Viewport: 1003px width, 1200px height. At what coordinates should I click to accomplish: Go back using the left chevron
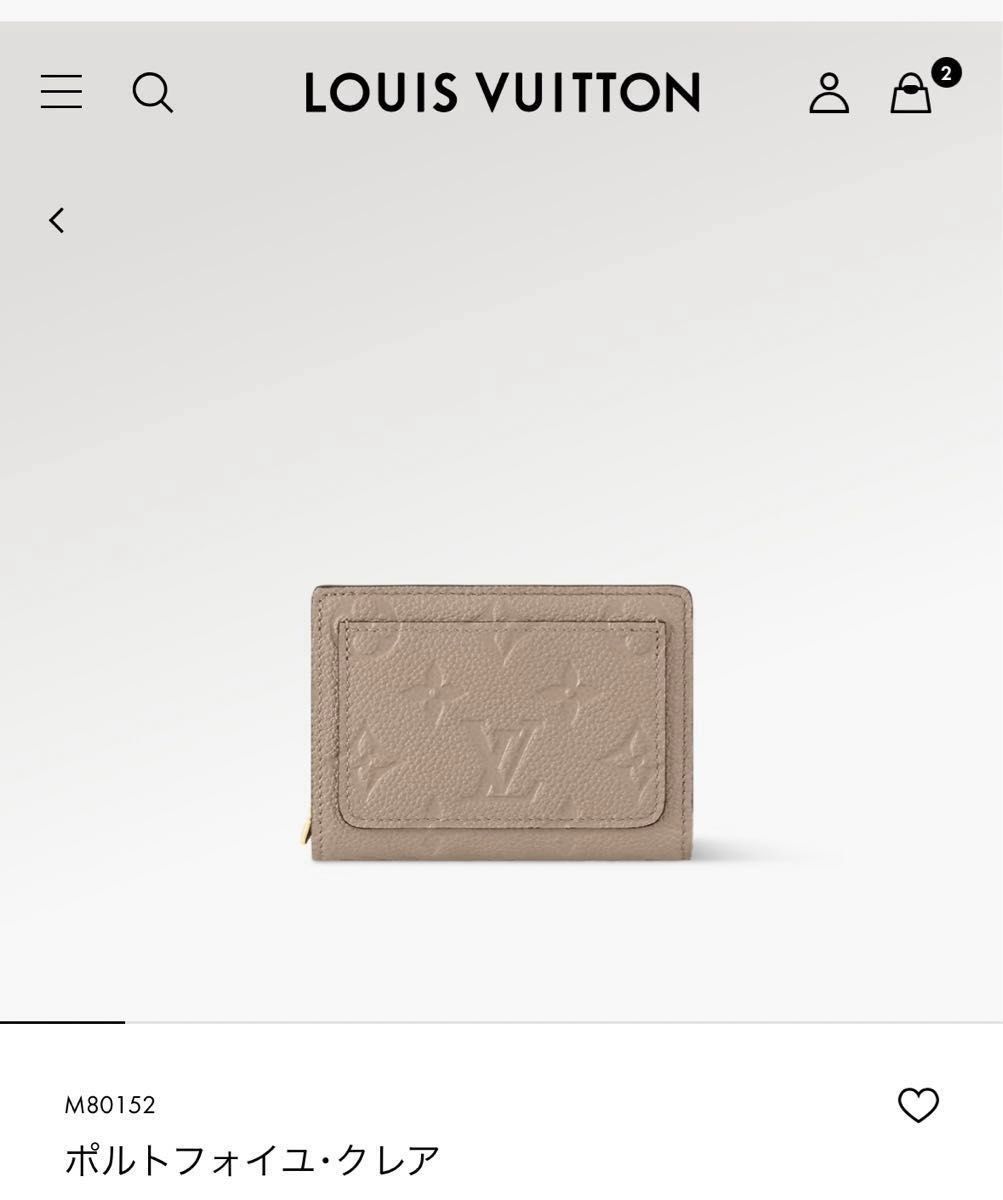tap(57, 220)
